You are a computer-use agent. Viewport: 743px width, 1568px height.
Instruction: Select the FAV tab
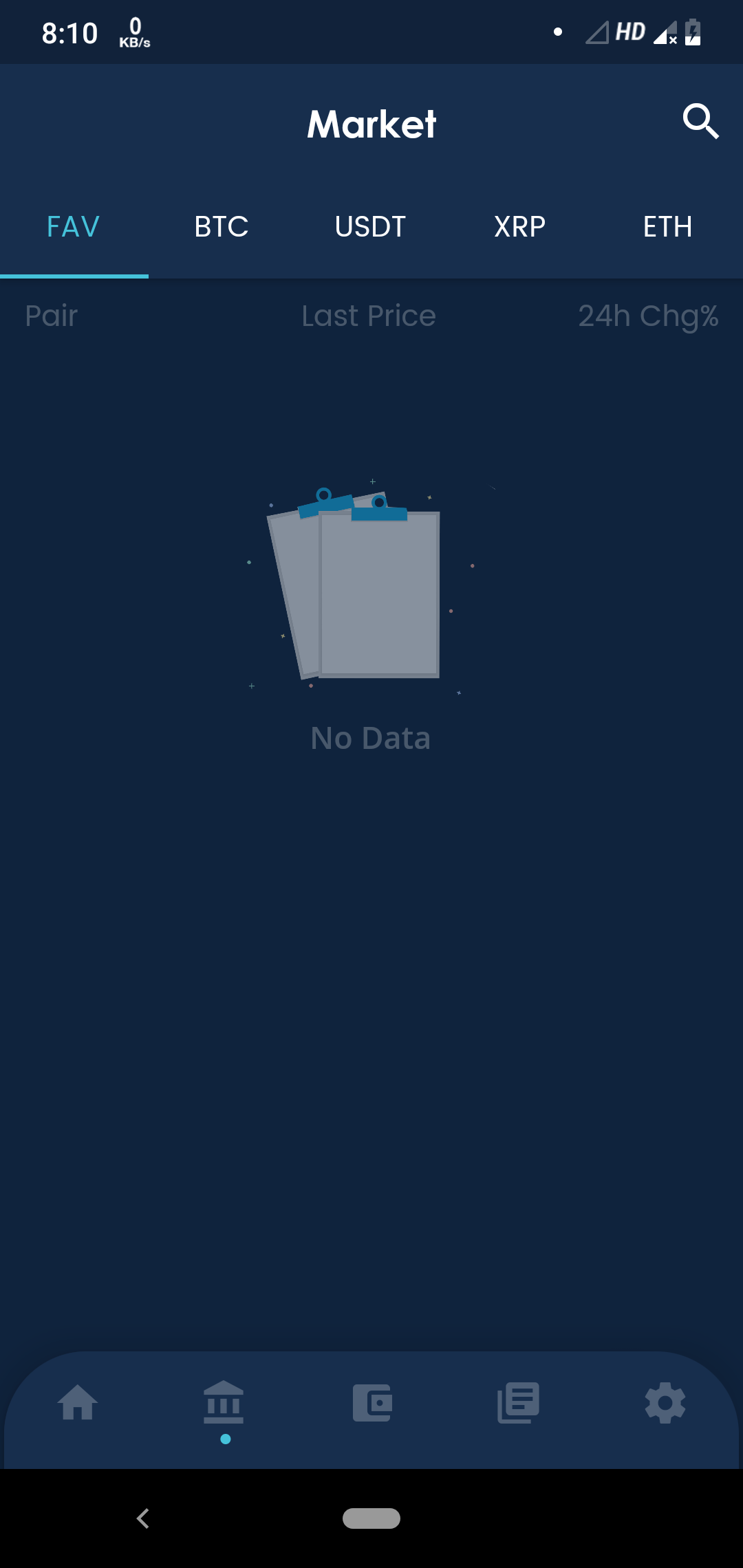[74, 227]
